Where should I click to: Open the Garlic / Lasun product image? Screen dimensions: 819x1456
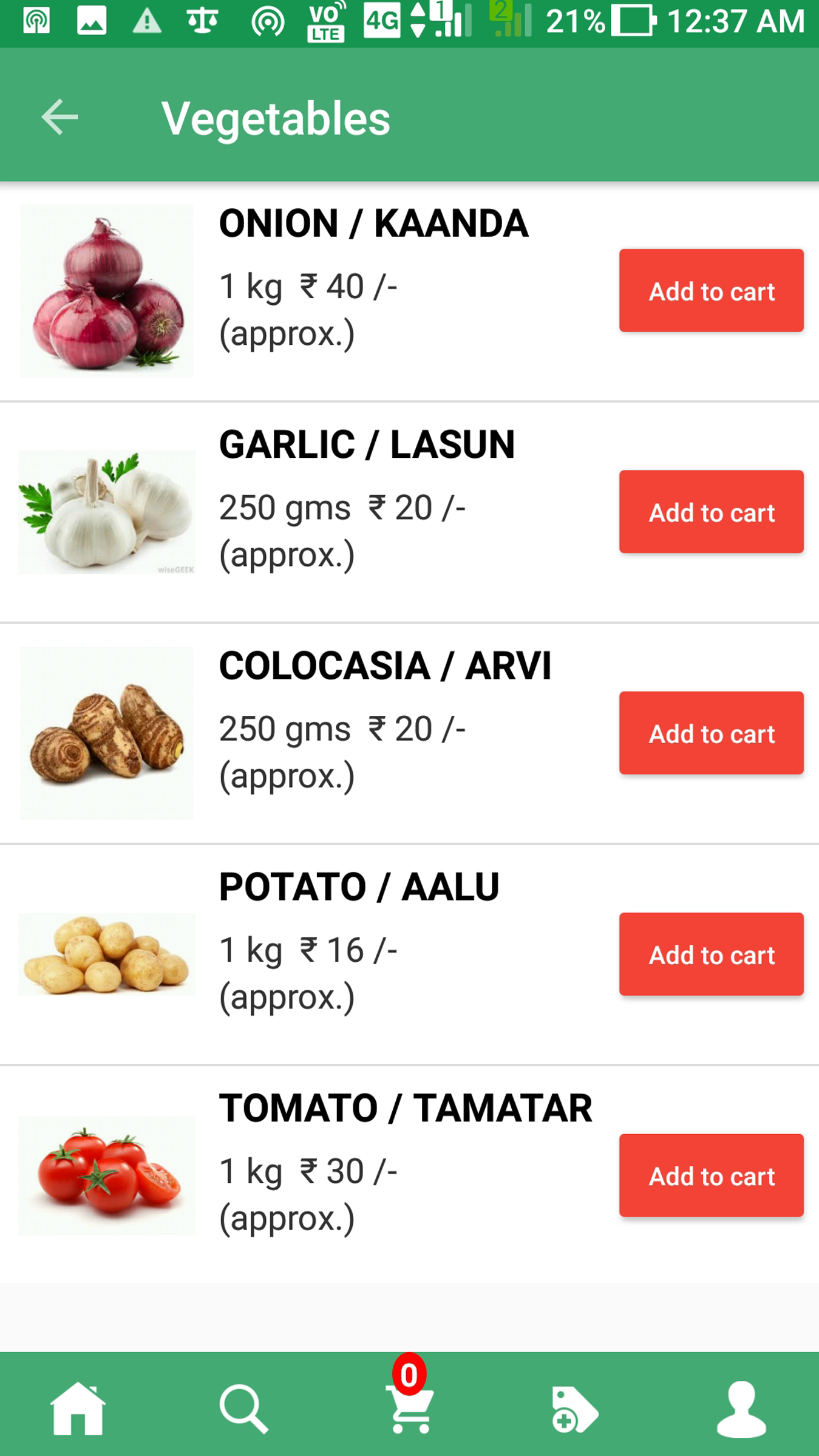(x=107, y=512)
